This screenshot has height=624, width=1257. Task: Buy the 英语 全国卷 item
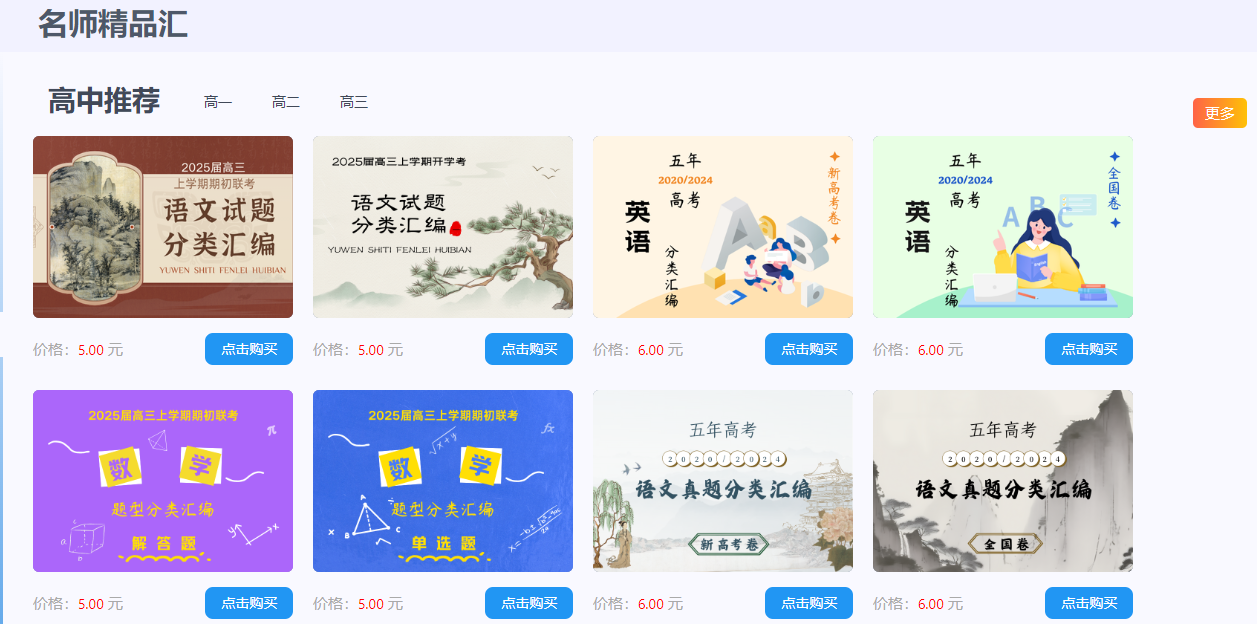click(x=1089, y=349)
